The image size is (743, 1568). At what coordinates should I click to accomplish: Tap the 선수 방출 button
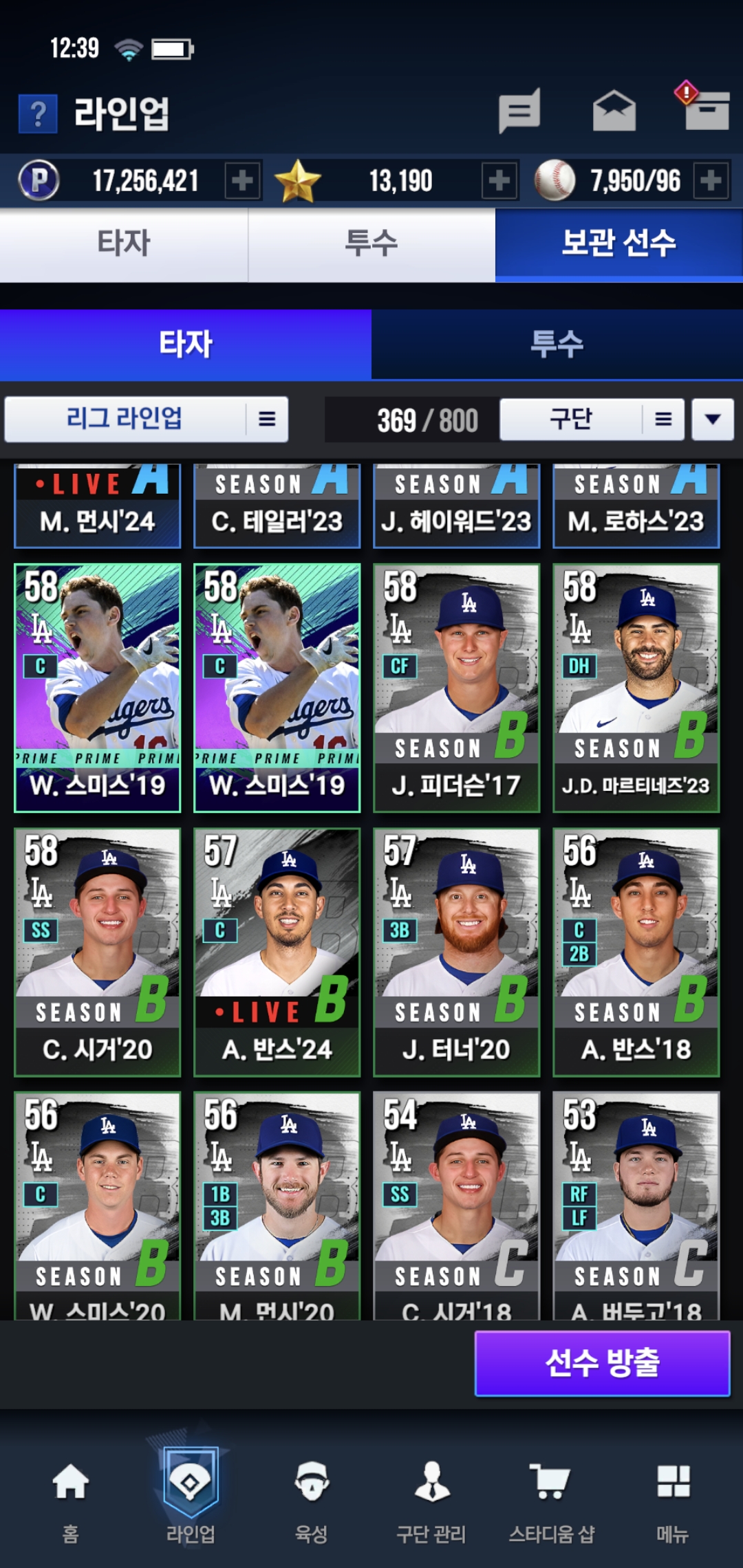click(x=603, y=1363)
